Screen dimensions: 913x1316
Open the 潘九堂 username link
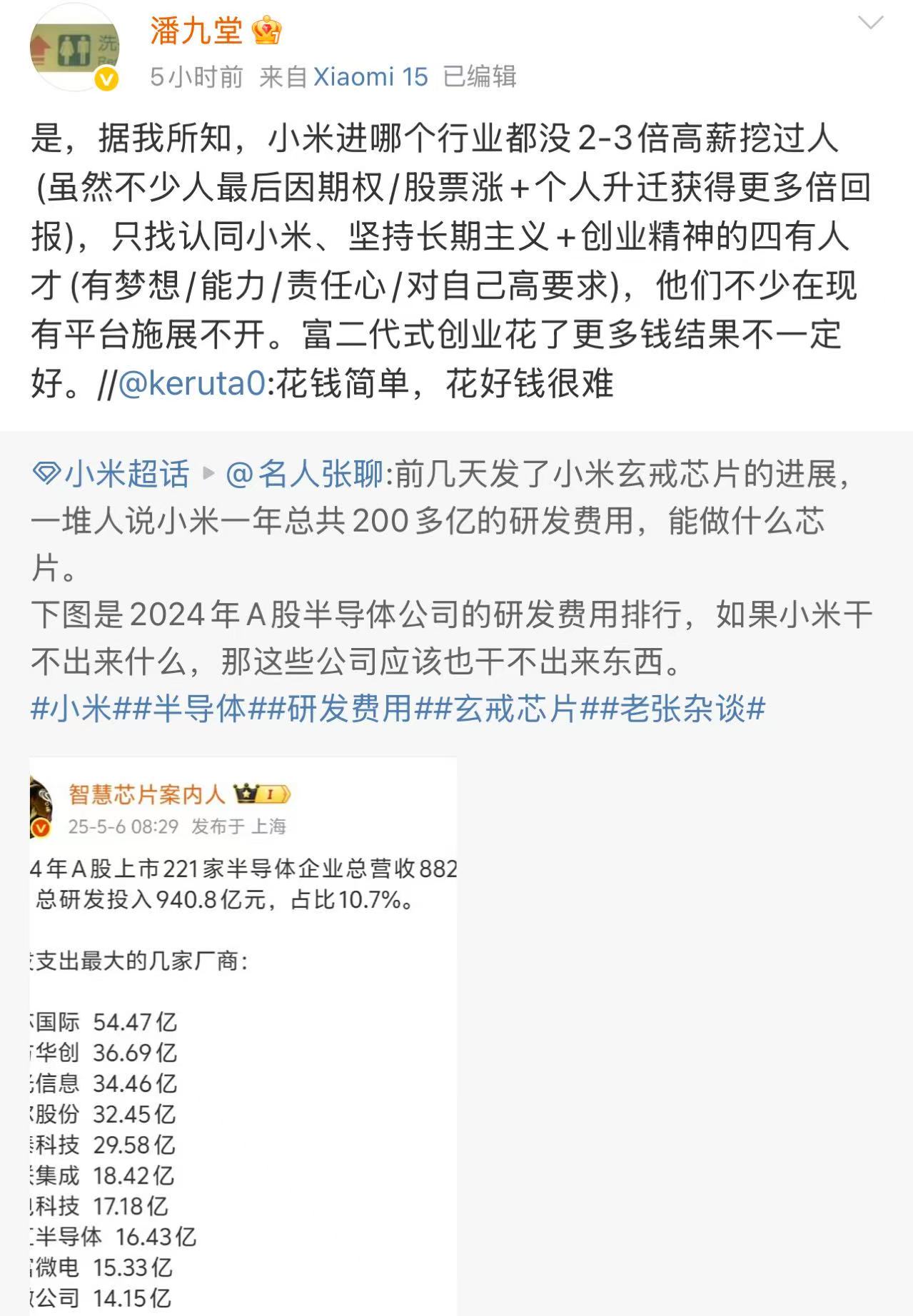coord(196,31)
